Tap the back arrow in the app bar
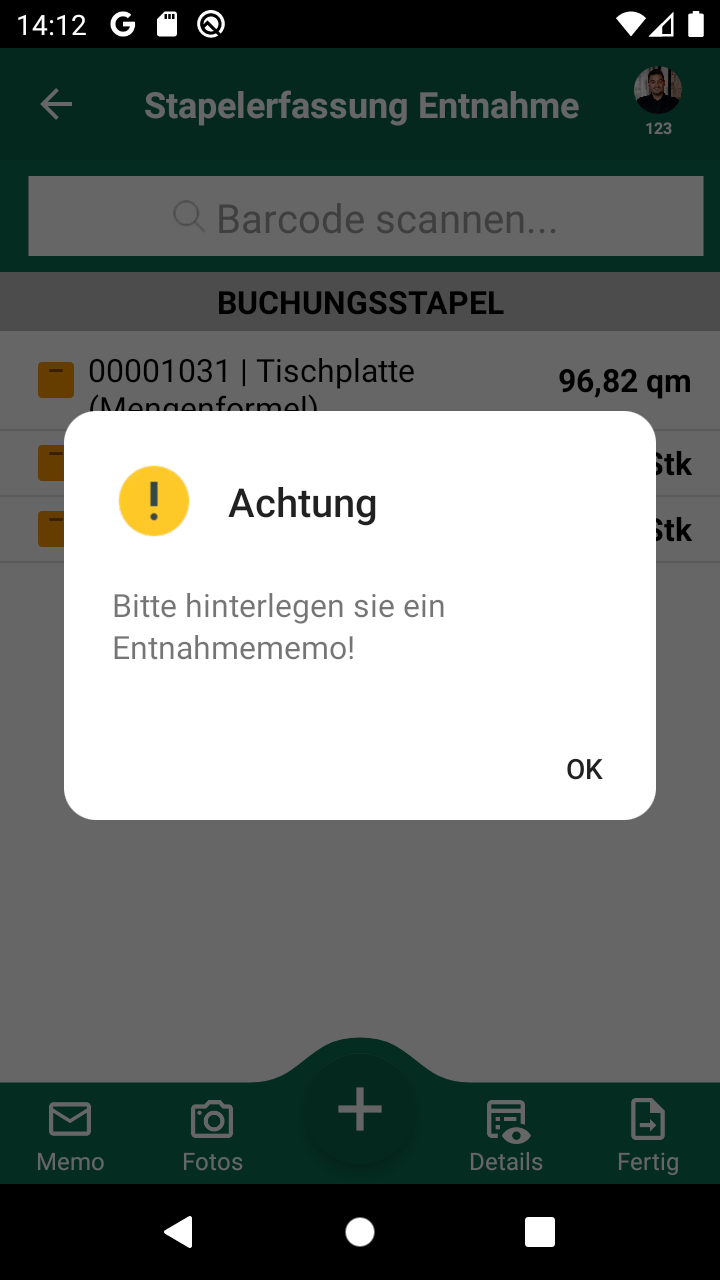This screenshot has width=720, height=1280. pos(56,105)
